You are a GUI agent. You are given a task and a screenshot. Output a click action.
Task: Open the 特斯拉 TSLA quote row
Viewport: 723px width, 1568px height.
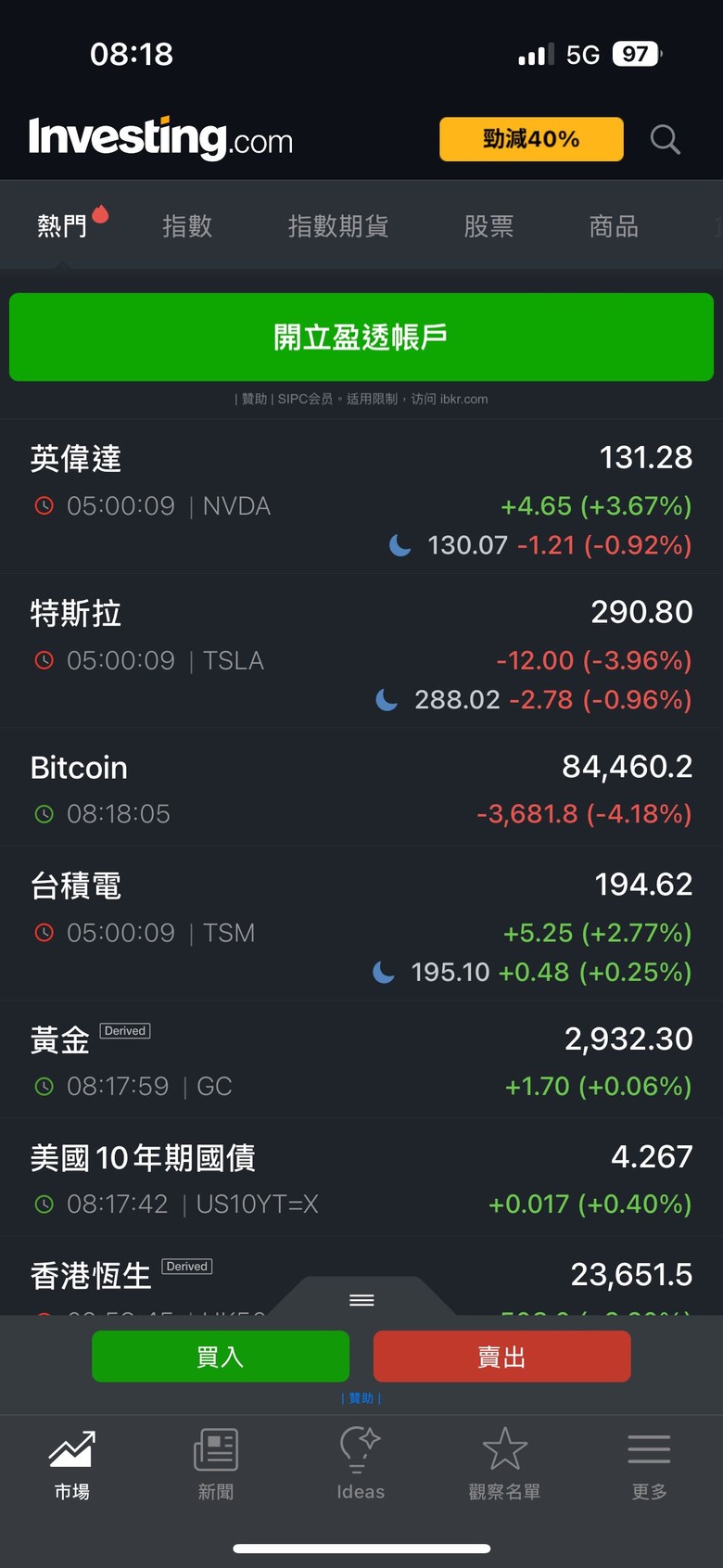pos(361,652)
